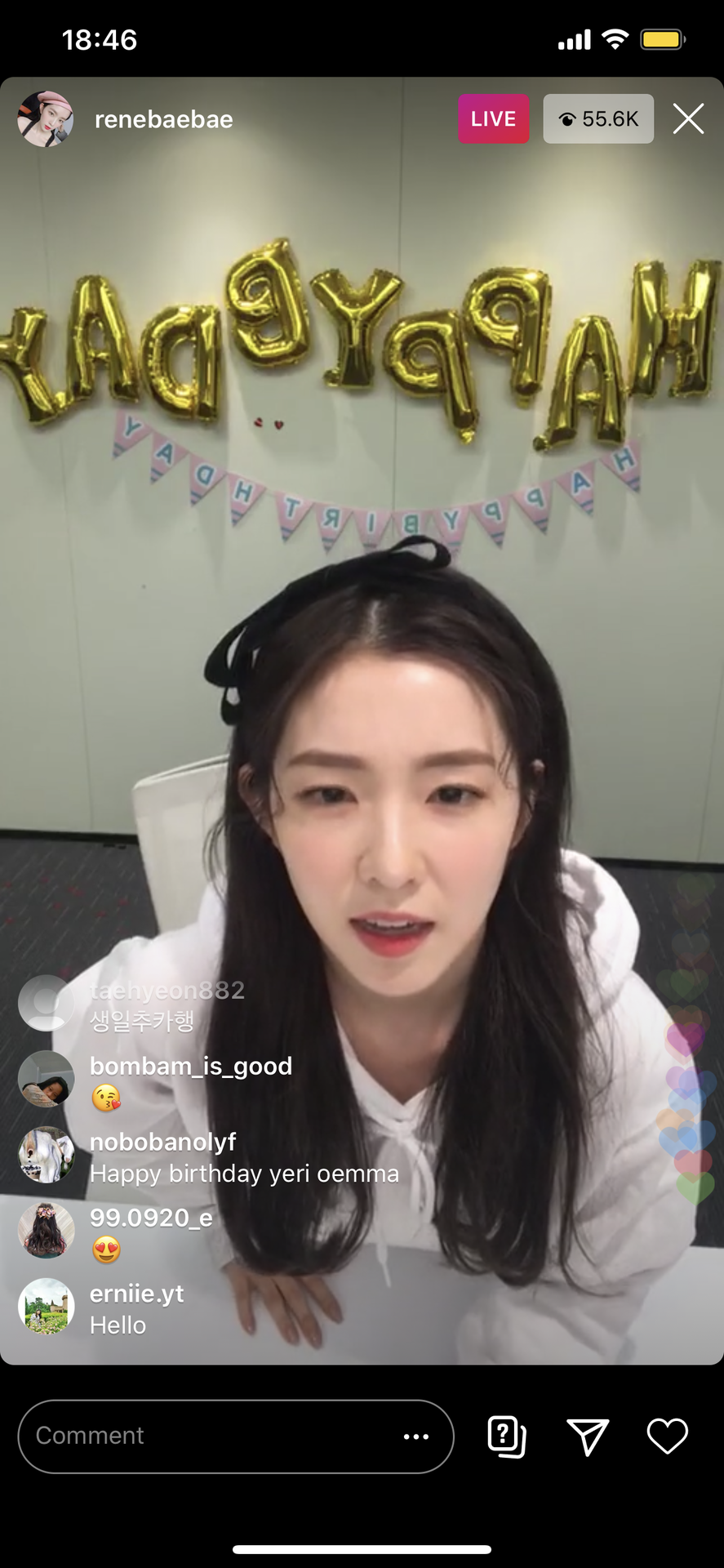This screenshot has height=1568, width=724.
Task: Ask a question via questions icon
Action: tap(506, 1436)
